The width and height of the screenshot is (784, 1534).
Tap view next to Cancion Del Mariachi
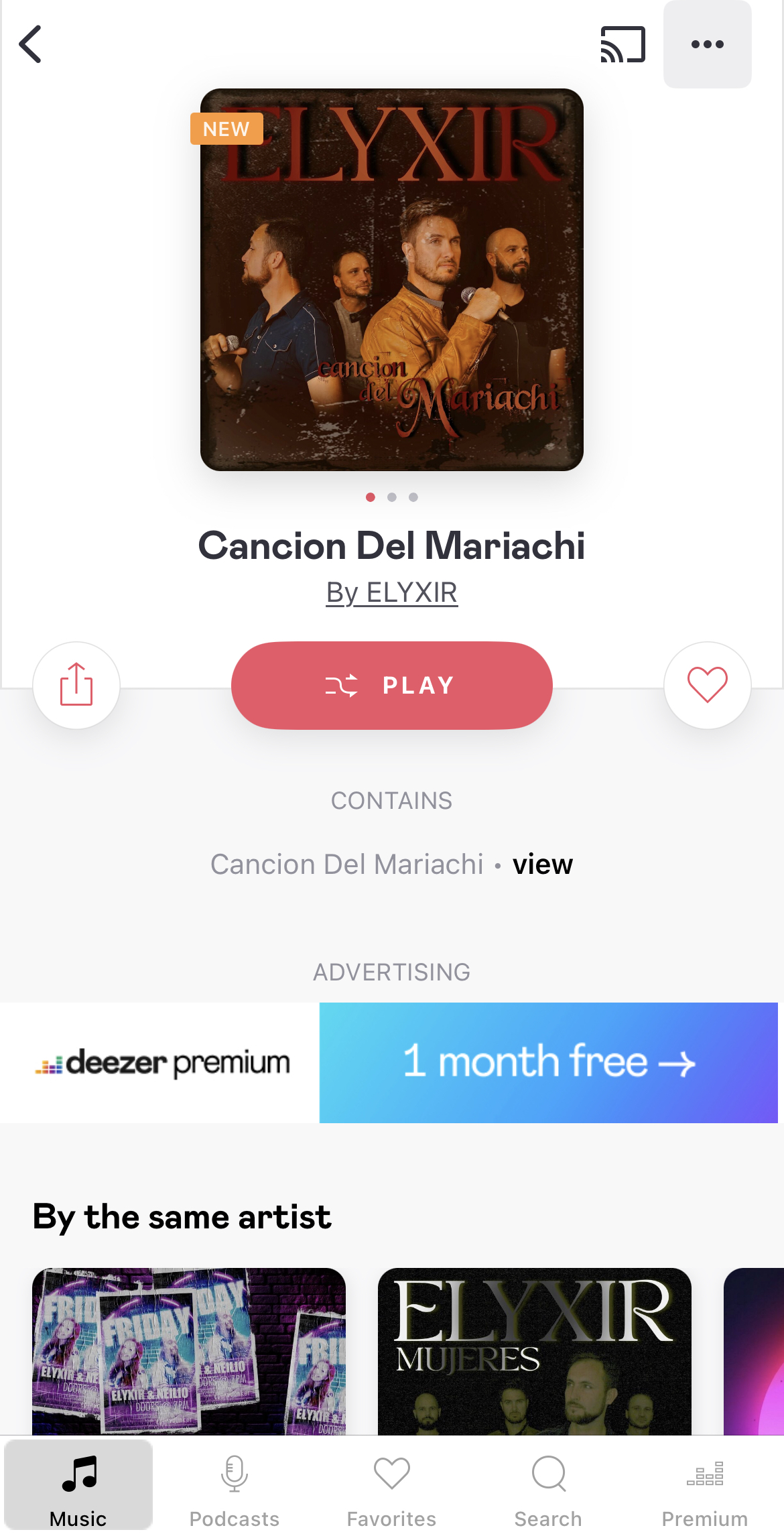(542, 865)
